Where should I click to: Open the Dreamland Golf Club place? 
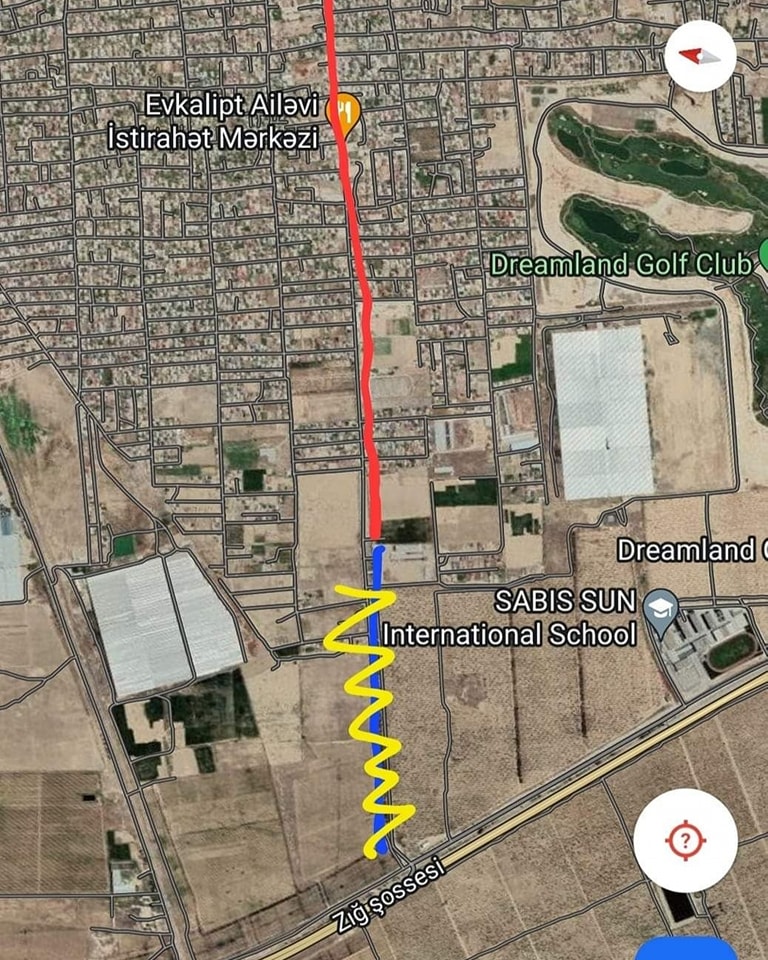622,265
